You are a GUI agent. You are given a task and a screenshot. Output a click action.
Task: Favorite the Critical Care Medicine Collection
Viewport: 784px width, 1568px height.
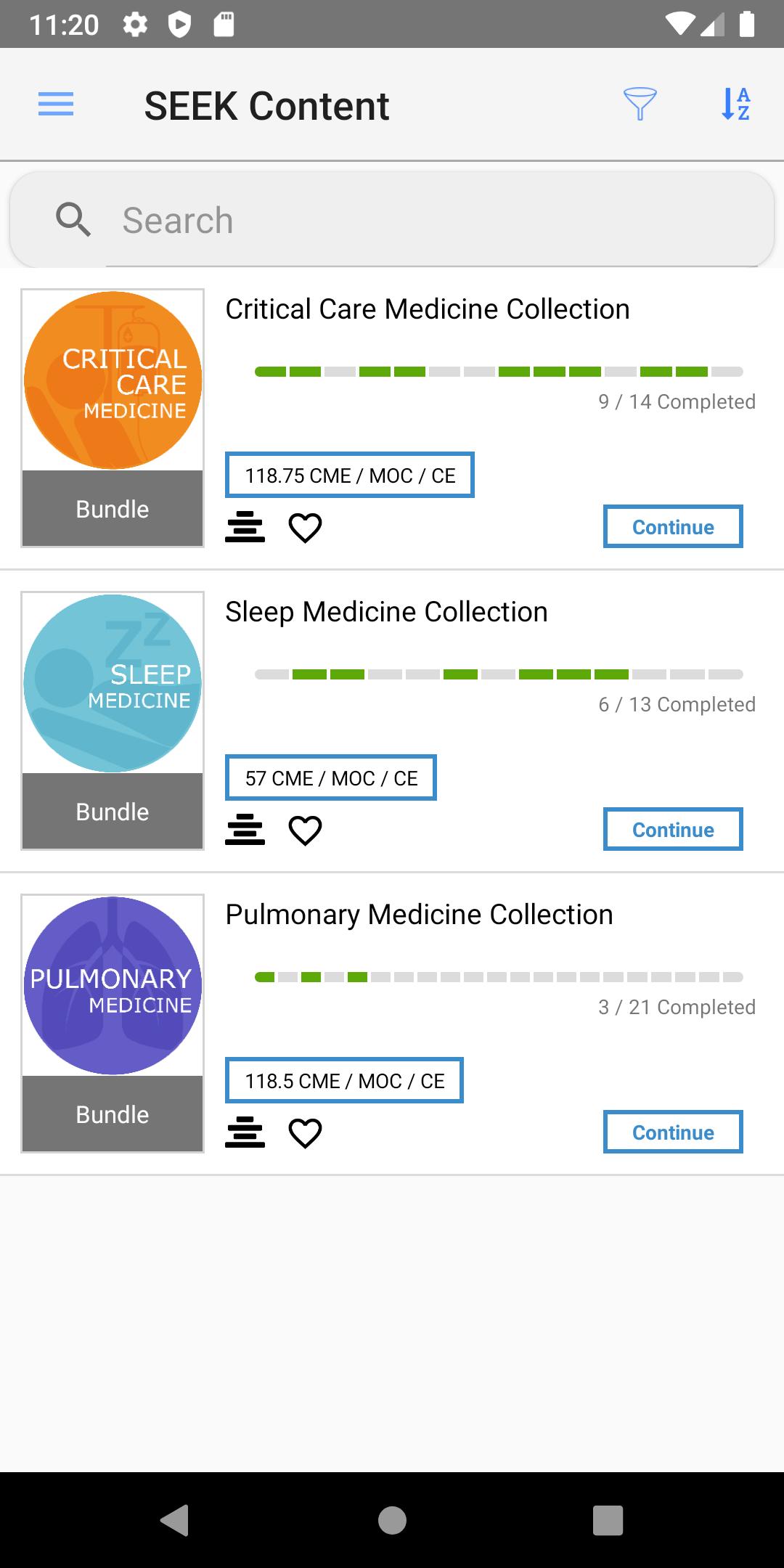pyautogui.click(x=305, y=528)
